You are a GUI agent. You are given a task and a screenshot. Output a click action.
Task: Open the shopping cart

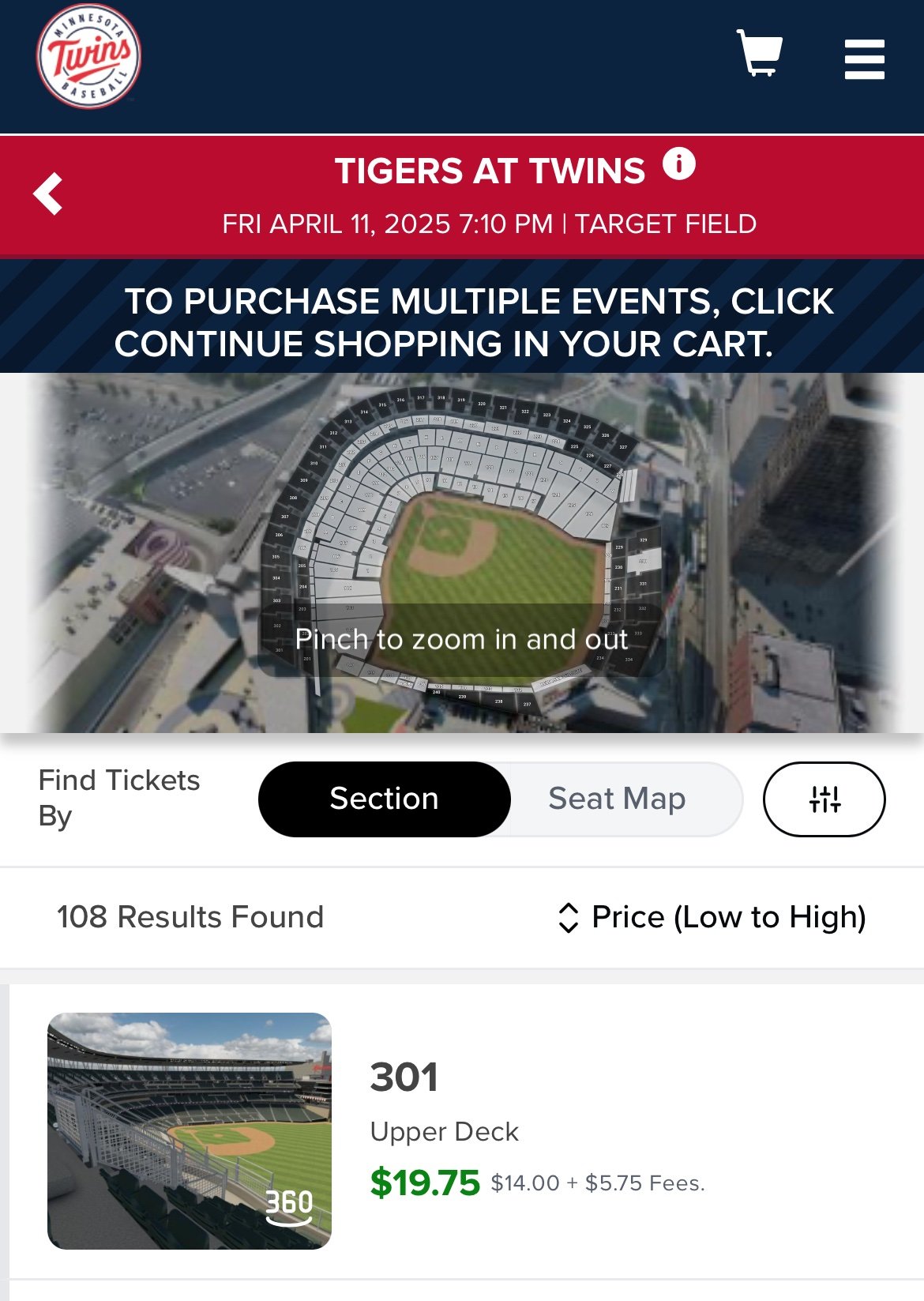click(x=759, y=55)
